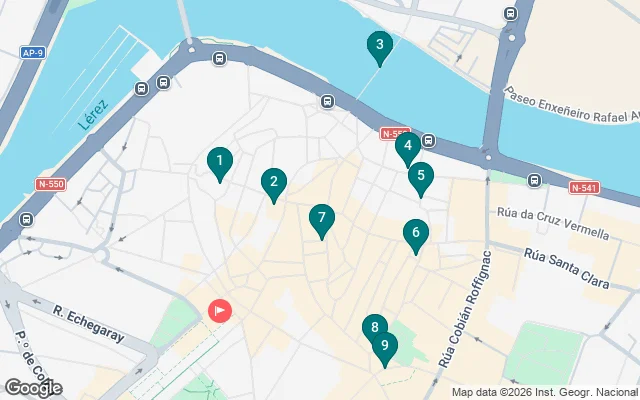Tap map pin number 9
This screenshot has height=400, width=640.
pos(384,346)
